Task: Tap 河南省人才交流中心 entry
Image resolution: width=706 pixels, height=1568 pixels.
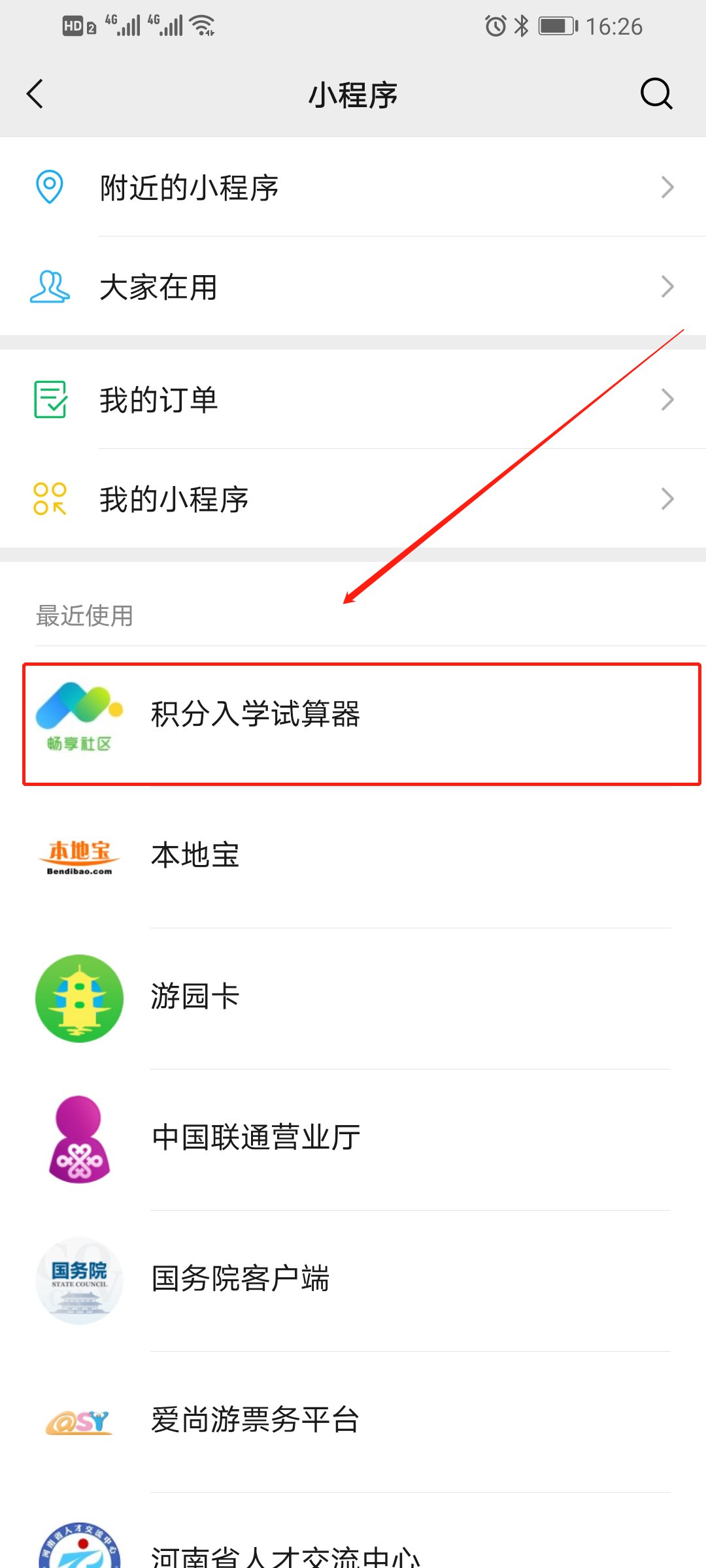Action: 353,1552
